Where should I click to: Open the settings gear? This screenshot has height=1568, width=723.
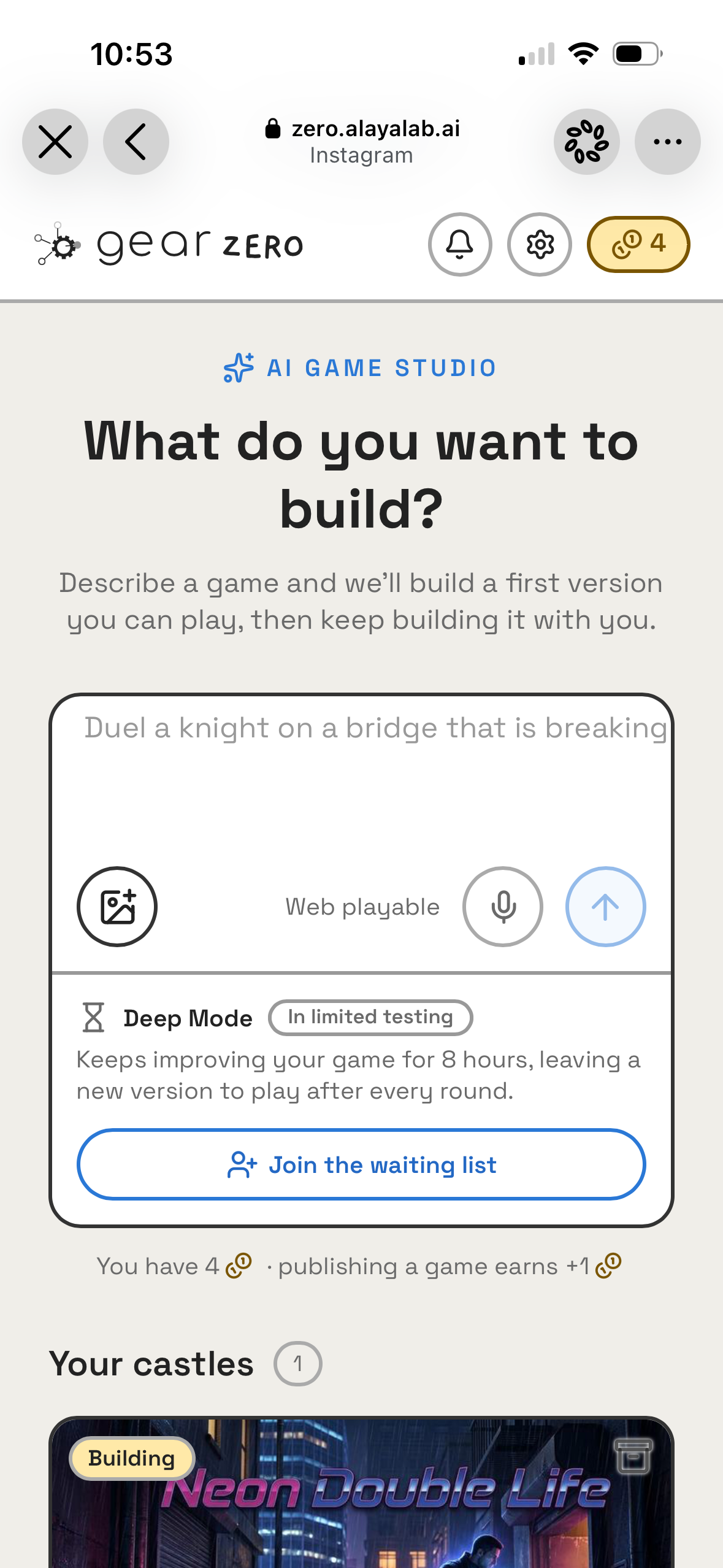[x=540, y=244]
